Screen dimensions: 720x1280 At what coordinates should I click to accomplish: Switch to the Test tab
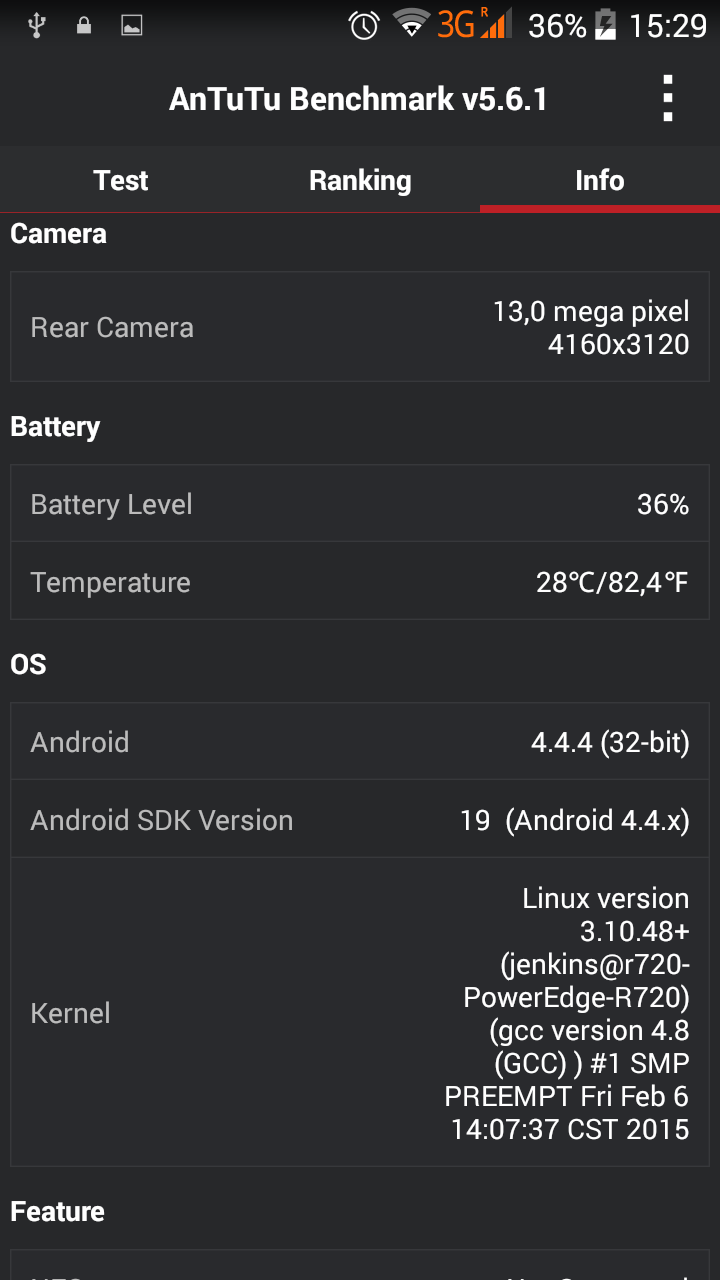pos(120,180)
